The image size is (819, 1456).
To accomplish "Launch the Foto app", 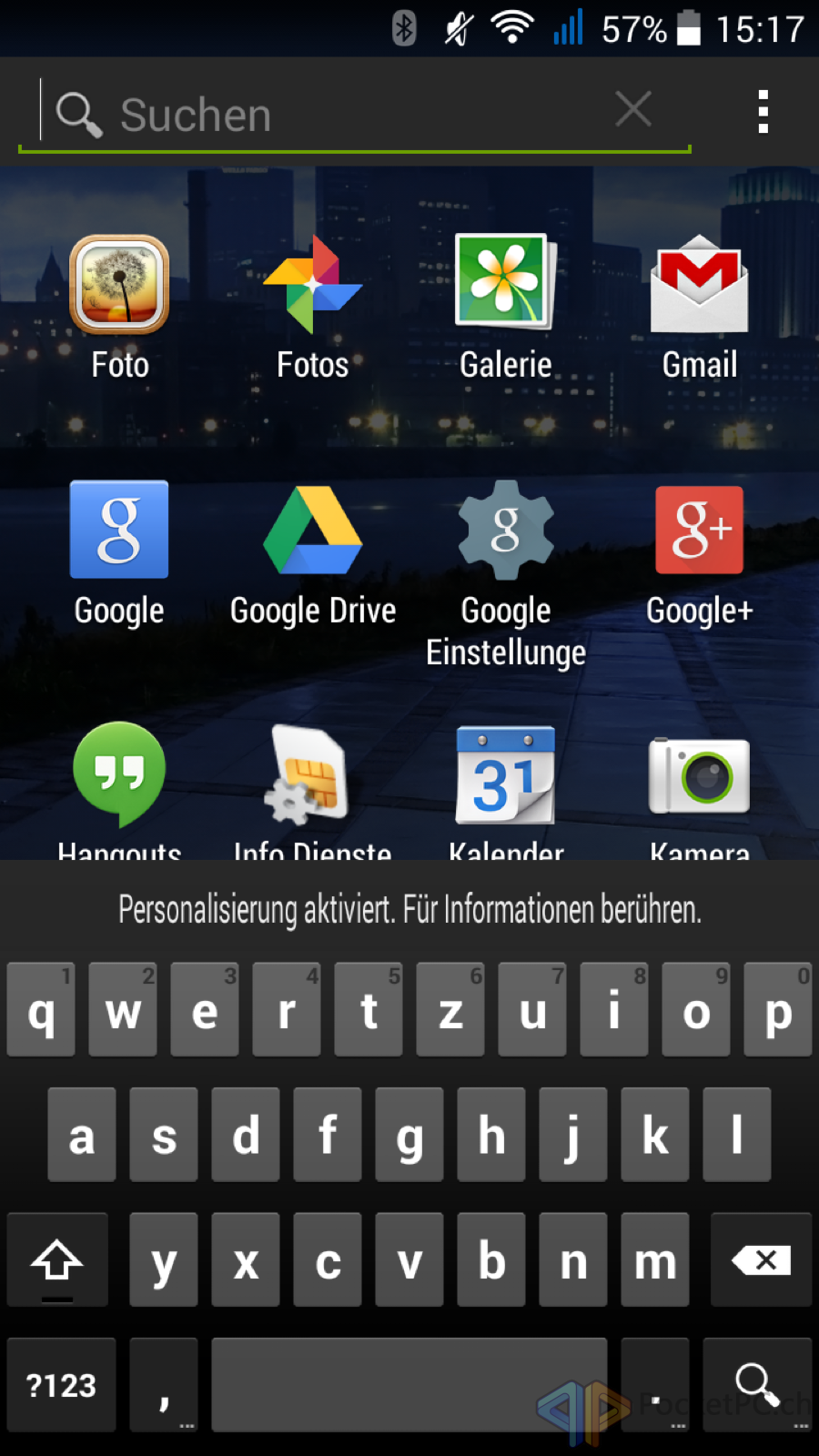I will [120, 307].
